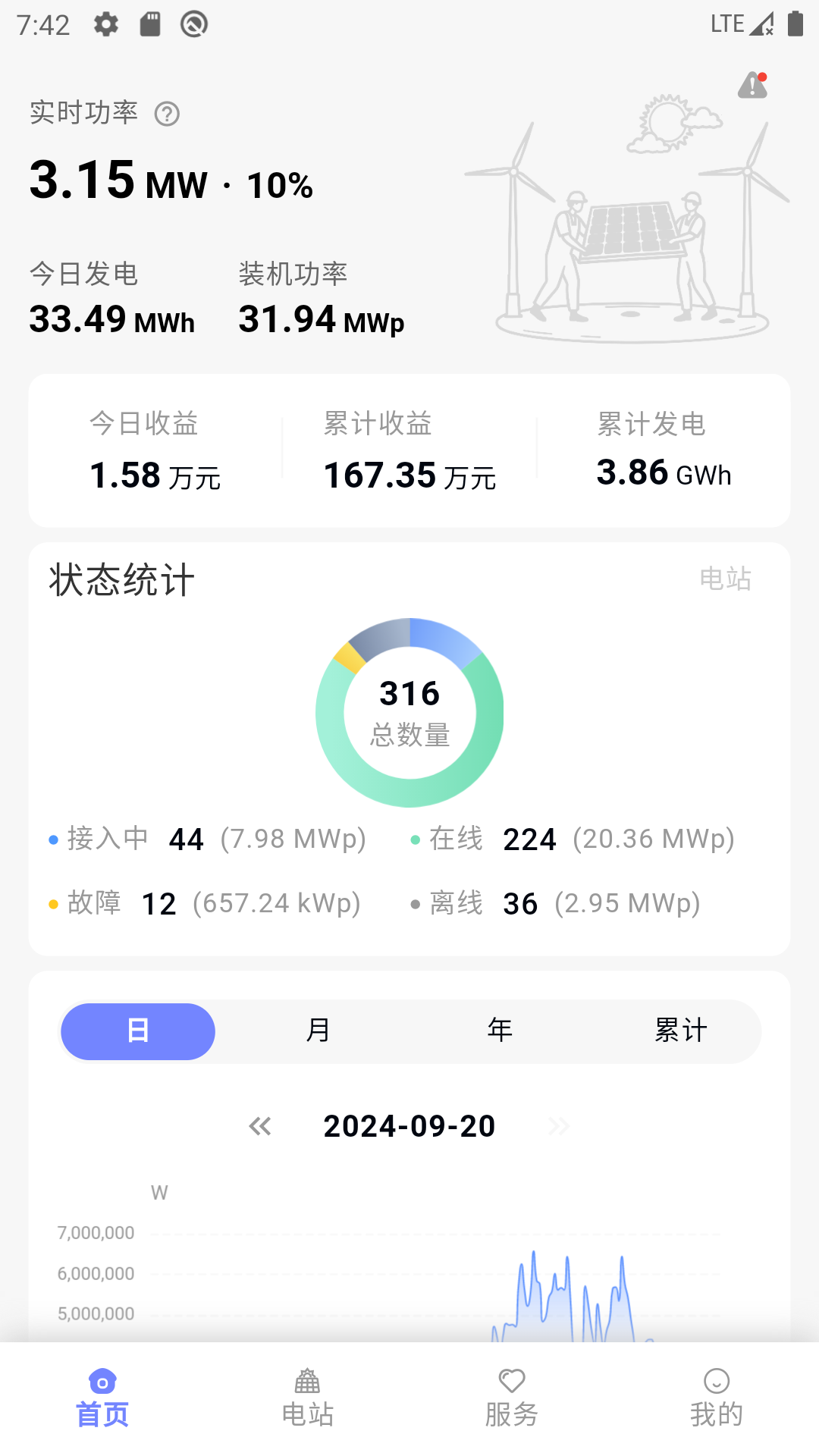Viewport: 819px width, 1456px height.
Task: Open the 电站 bottom navigation tab
Action: click(307, 1398)
